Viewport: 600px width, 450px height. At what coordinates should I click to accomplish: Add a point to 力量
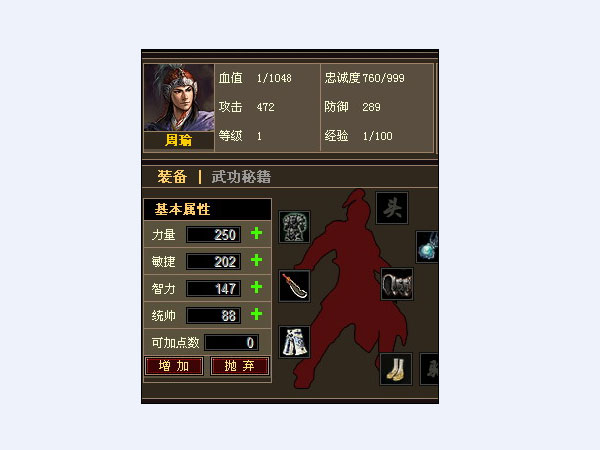(x=256, y=234)
